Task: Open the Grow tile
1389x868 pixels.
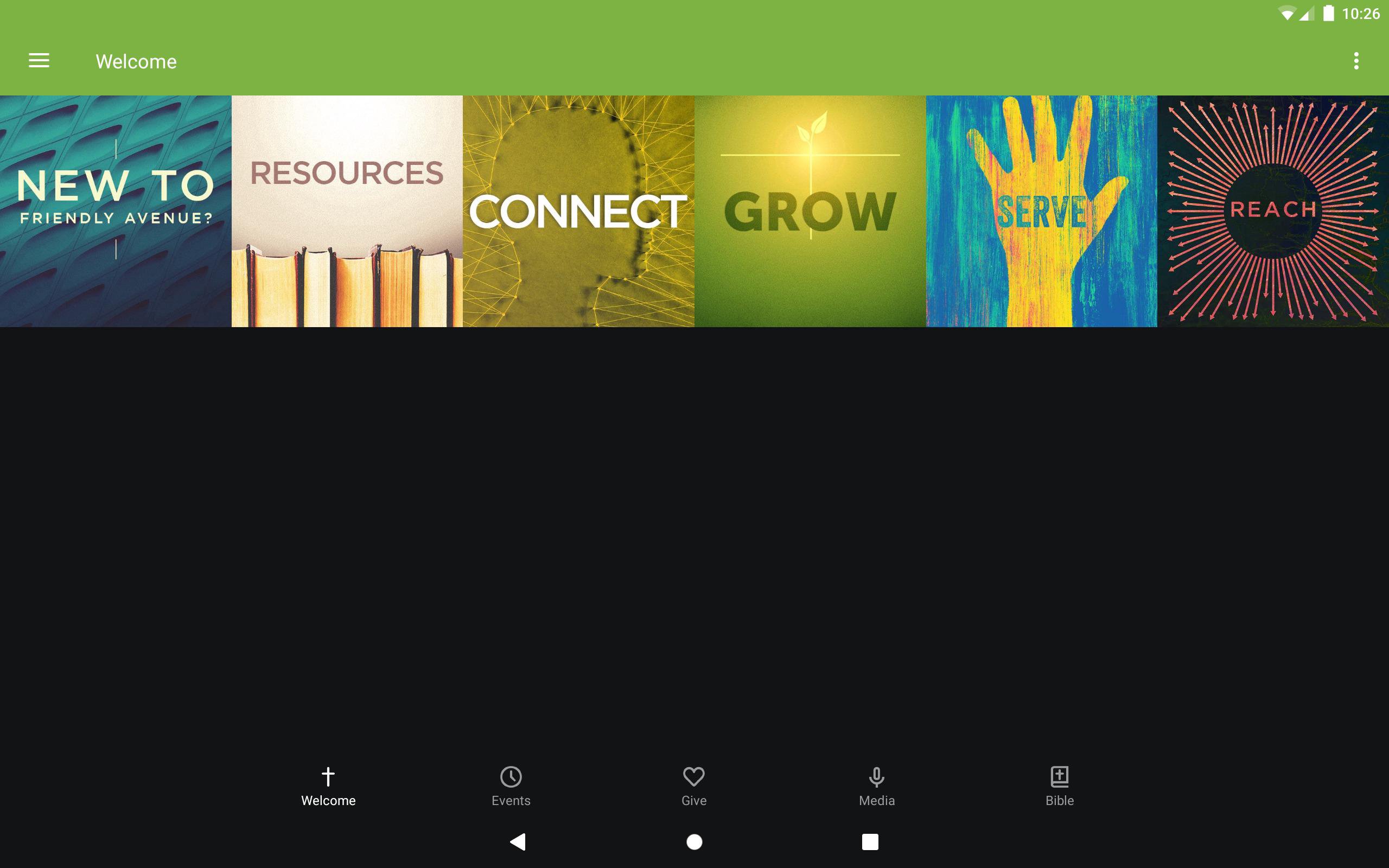Action: pos(810,211)
